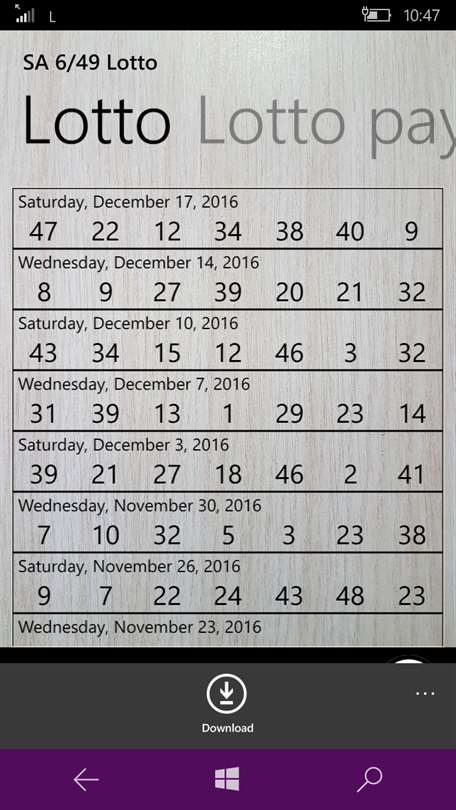Open the three-dot more options menu
This screenshot has width=456, height=810.
click(425, 693)
